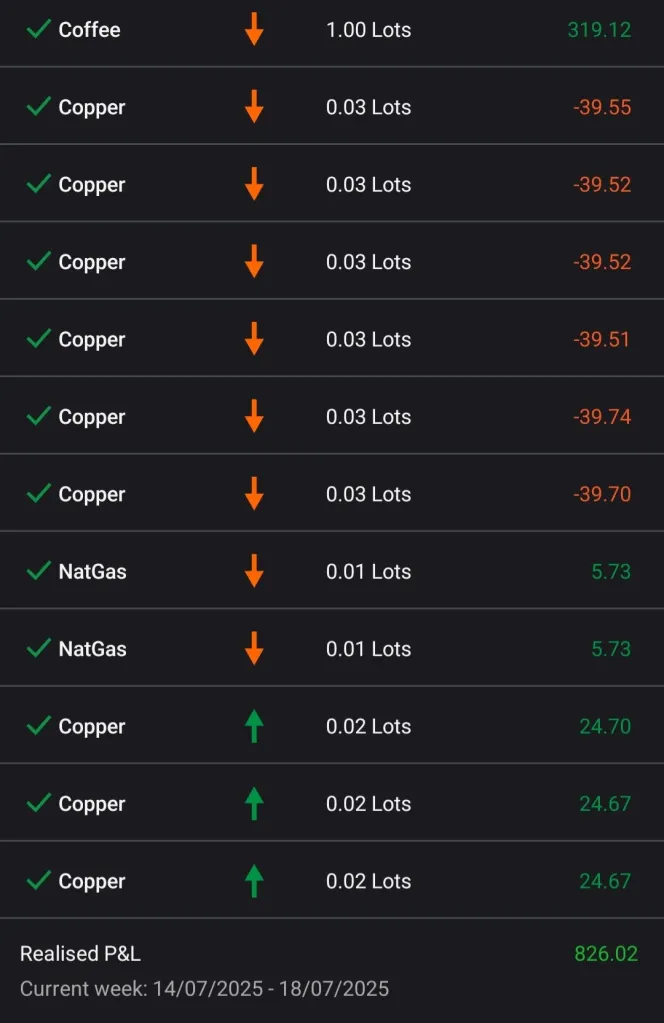Viewport: 664px width, 1023px height.
Task: Select the Copper trade with -39.74 result
Action: [330, 417]
